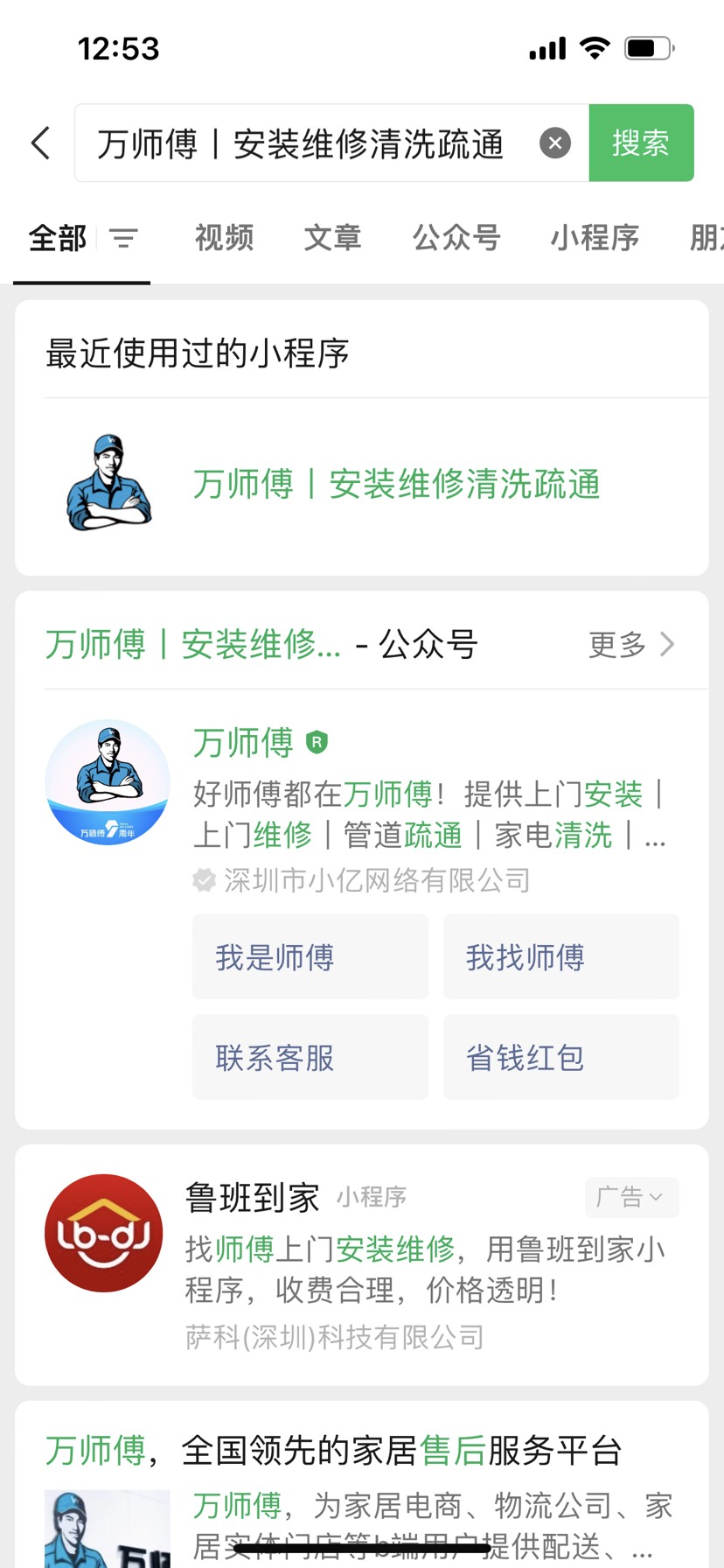Switch to the 文章 tab
This screenshot has width=724, height=1568.
click(332, 238)
